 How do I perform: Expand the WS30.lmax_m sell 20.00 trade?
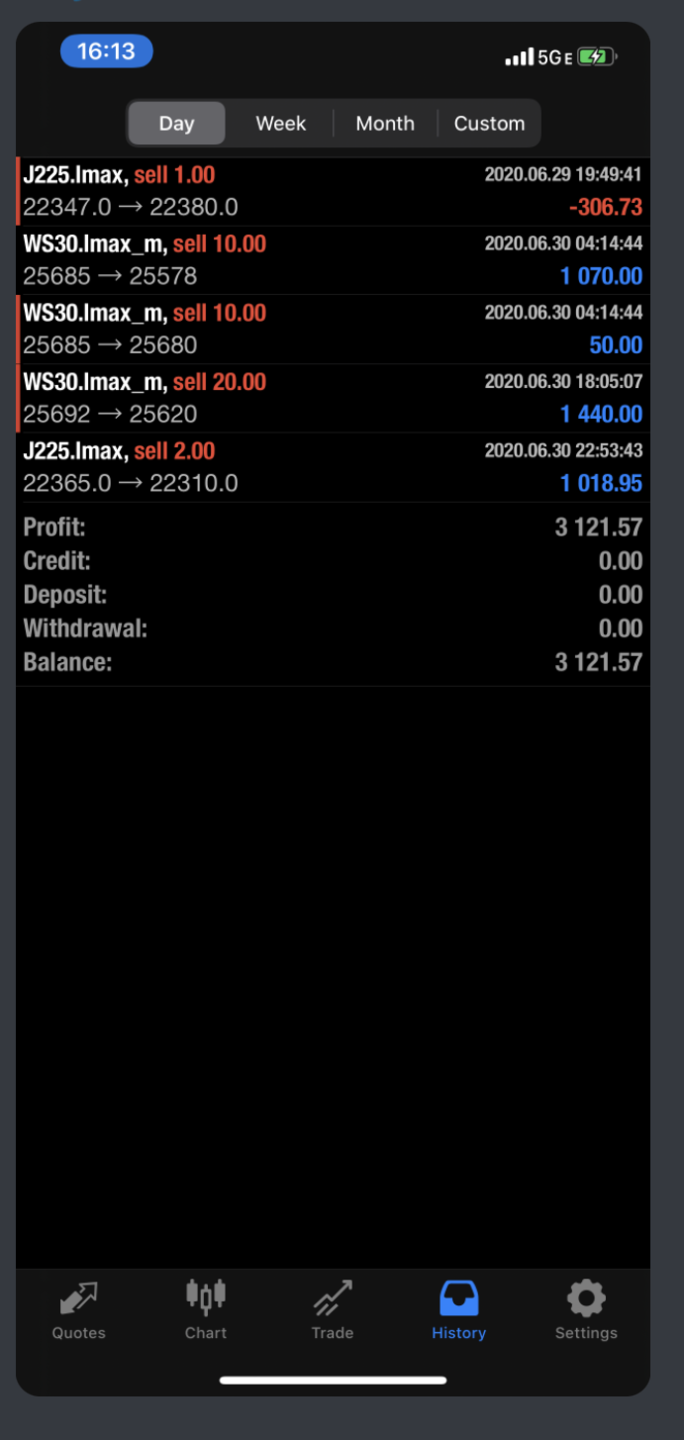pos(333,398)
